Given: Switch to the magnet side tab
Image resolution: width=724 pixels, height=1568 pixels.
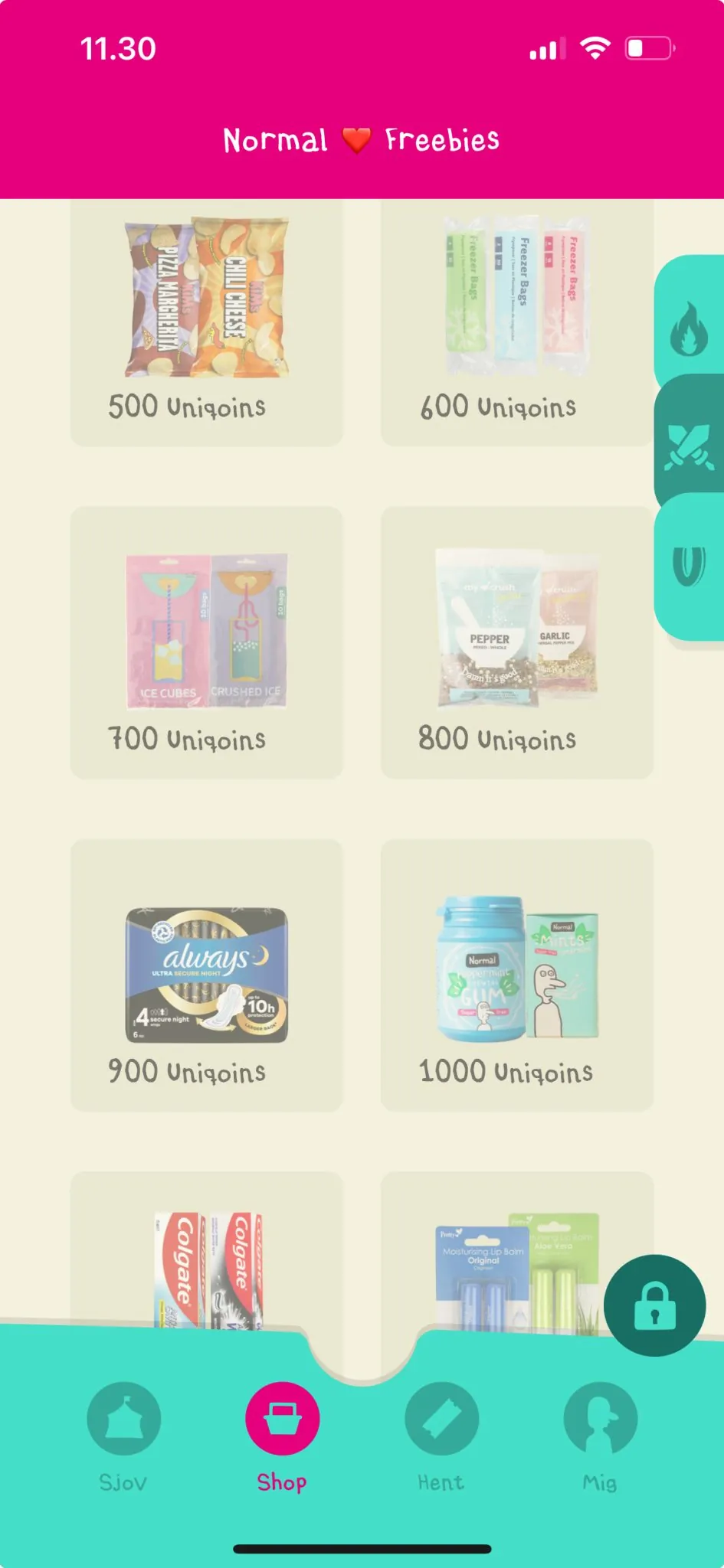Looking at the screenshot, I should coord(688,565).
